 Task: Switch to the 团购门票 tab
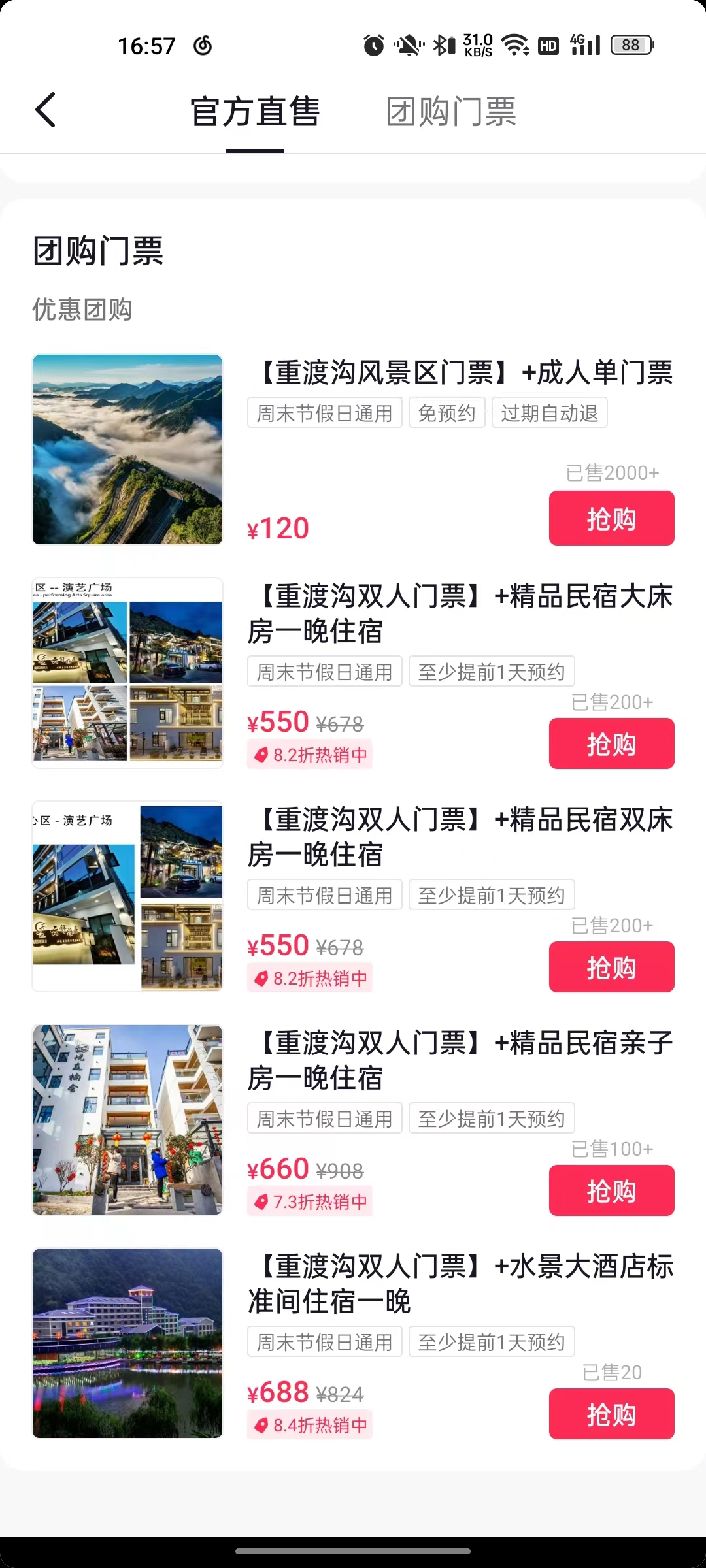(452, 112)
